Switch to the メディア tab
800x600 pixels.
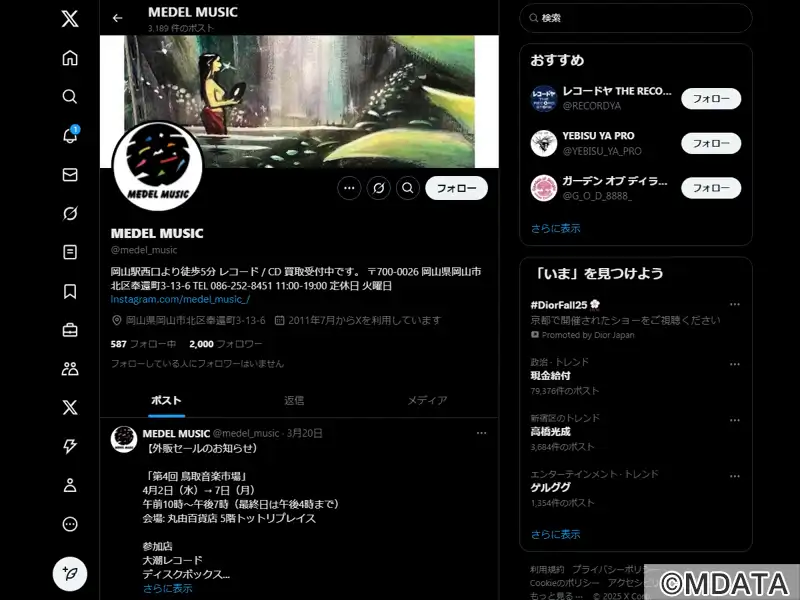tap(427, 400)
